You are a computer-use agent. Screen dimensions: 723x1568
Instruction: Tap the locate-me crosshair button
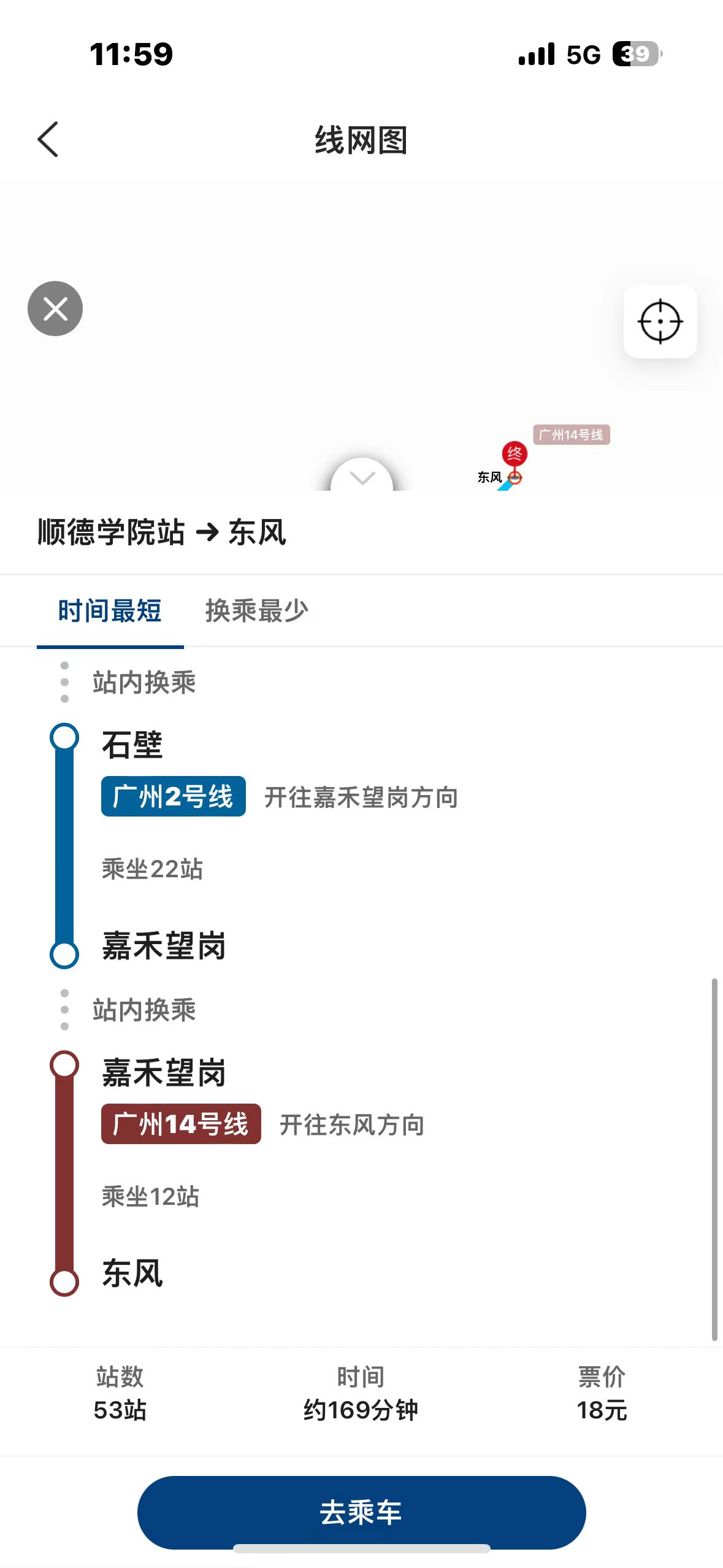660,321
